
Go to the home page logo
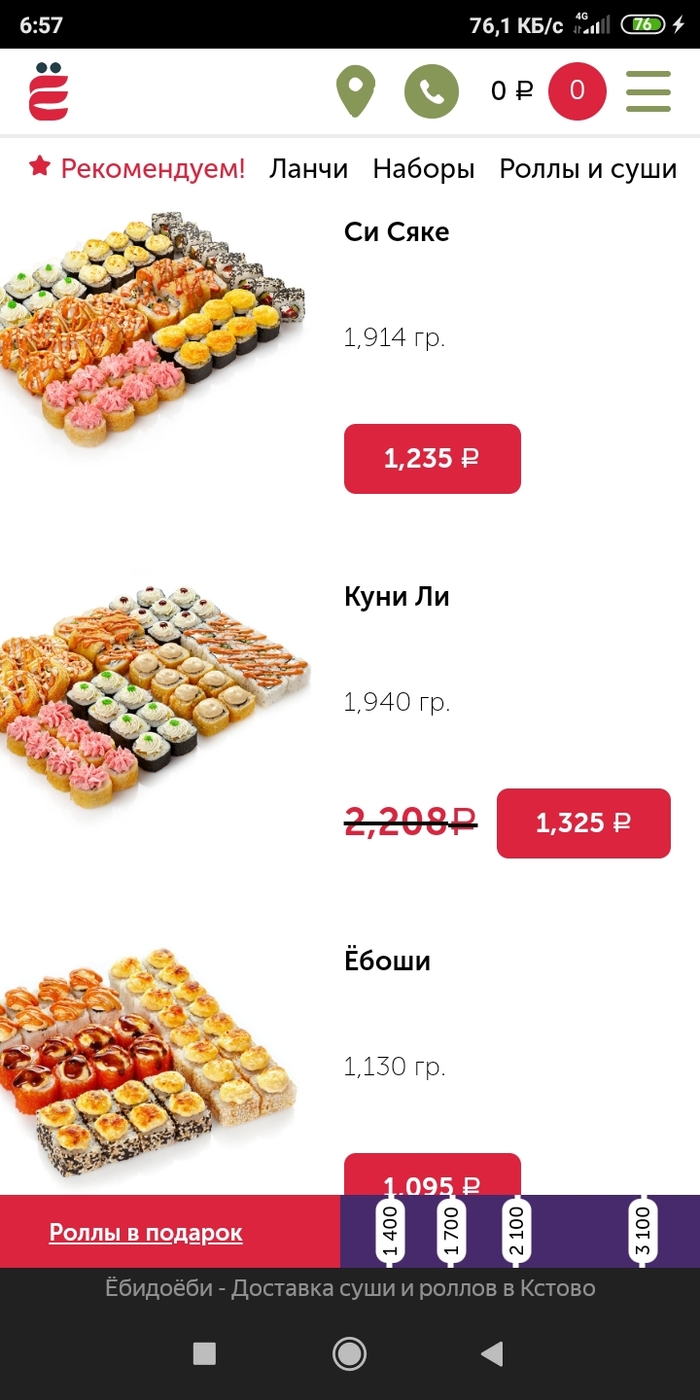[48, 91]
